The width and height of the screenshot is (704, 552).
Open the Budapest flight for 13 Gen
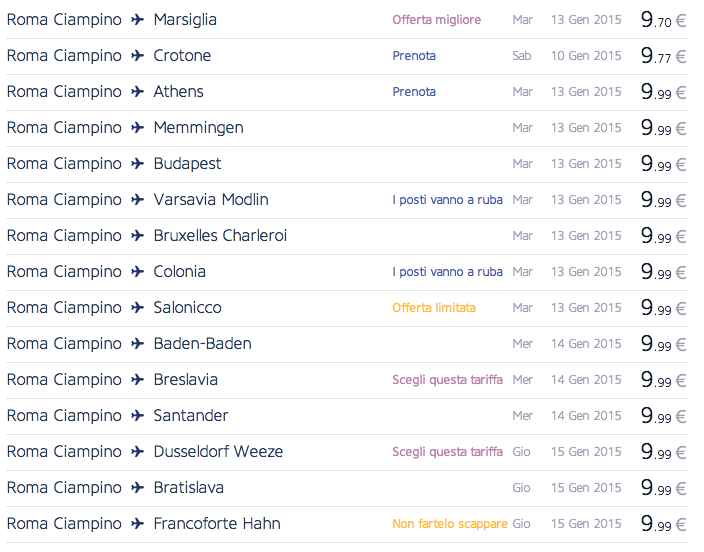pyautogui.click(x=187, y=164)
